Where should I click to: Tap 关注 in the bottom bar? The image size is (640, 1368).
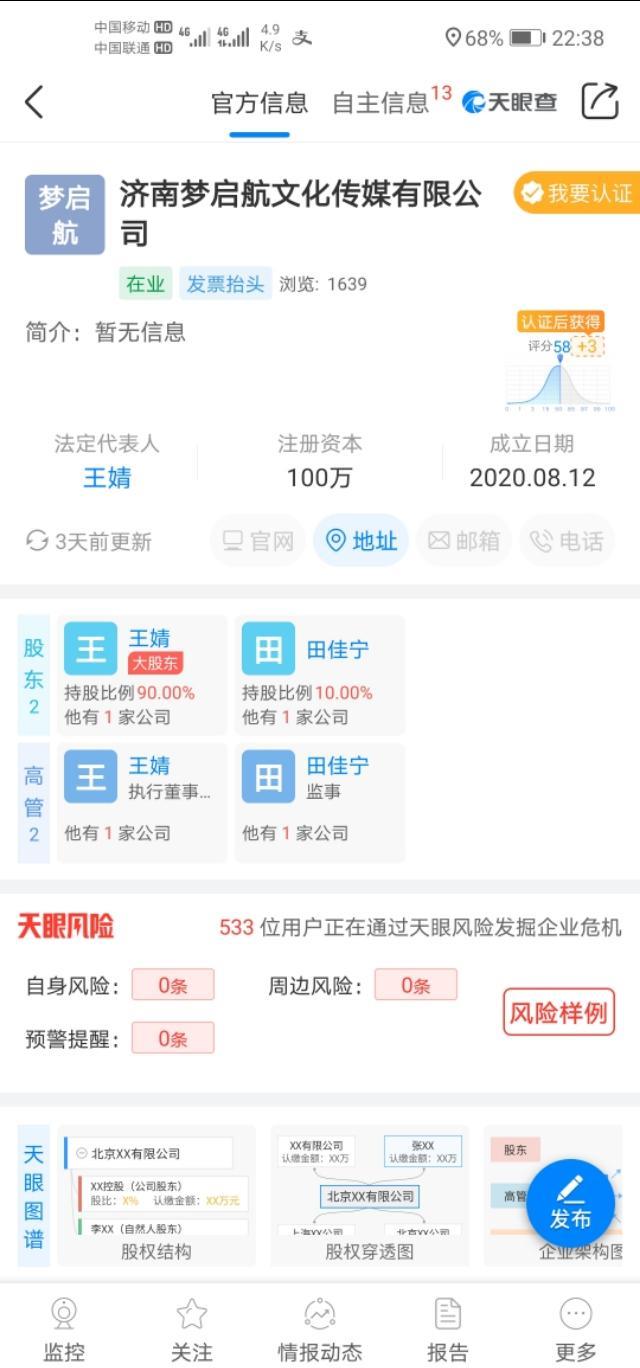coord(191,1328)
